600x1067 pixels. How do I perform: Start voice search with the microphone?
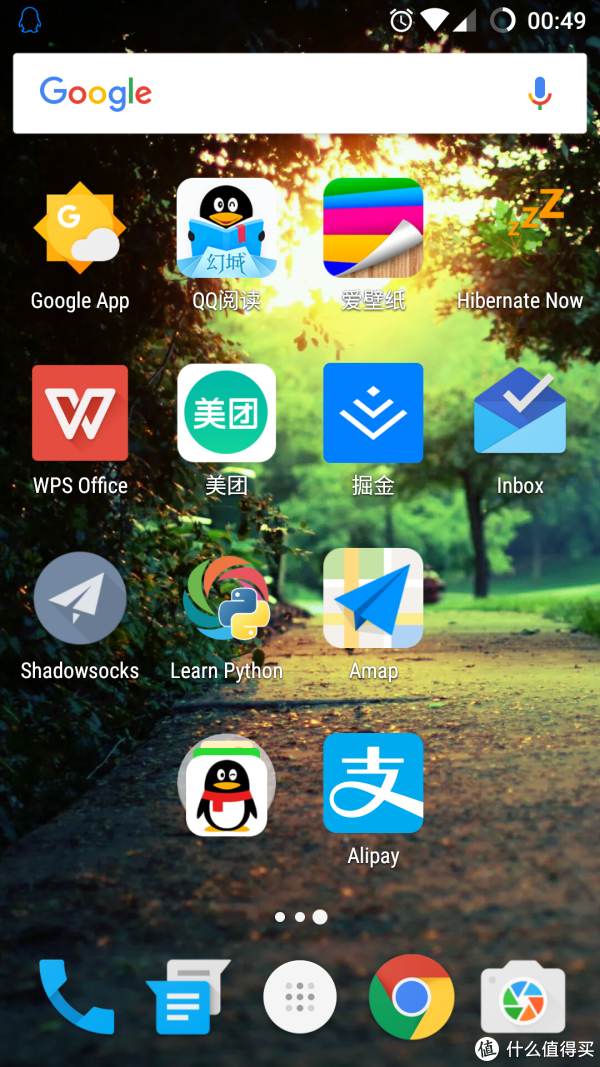click(540, 93)
